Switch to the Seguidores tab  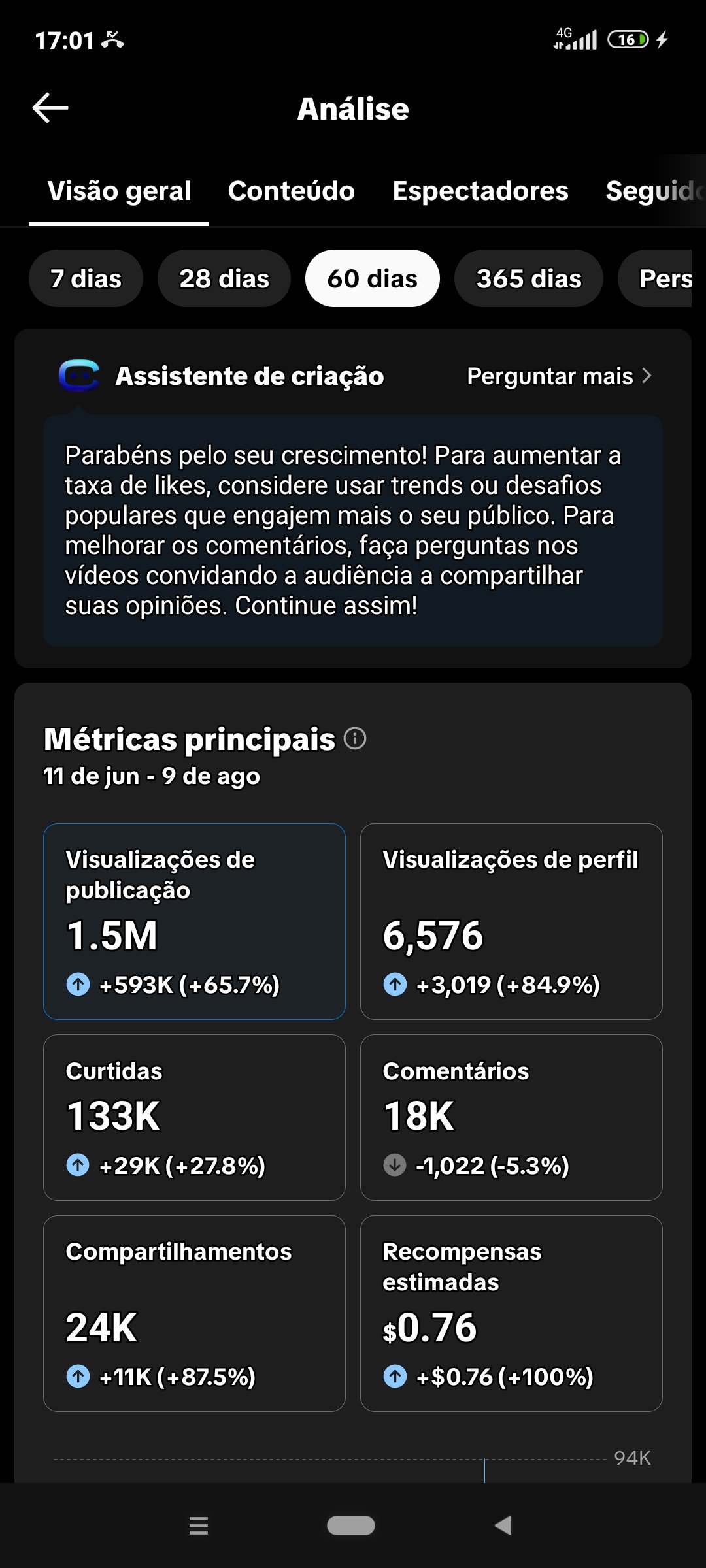point(655,191)
